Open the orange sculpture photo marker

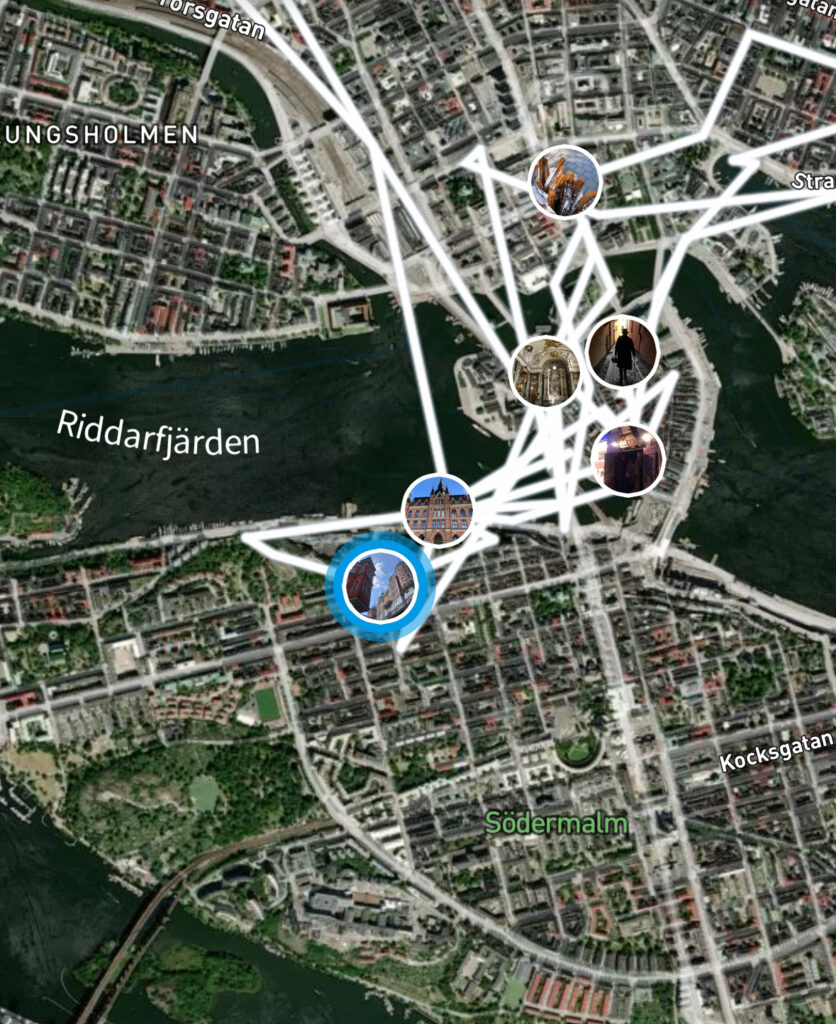pyautogui.click(x=564, y=181)
